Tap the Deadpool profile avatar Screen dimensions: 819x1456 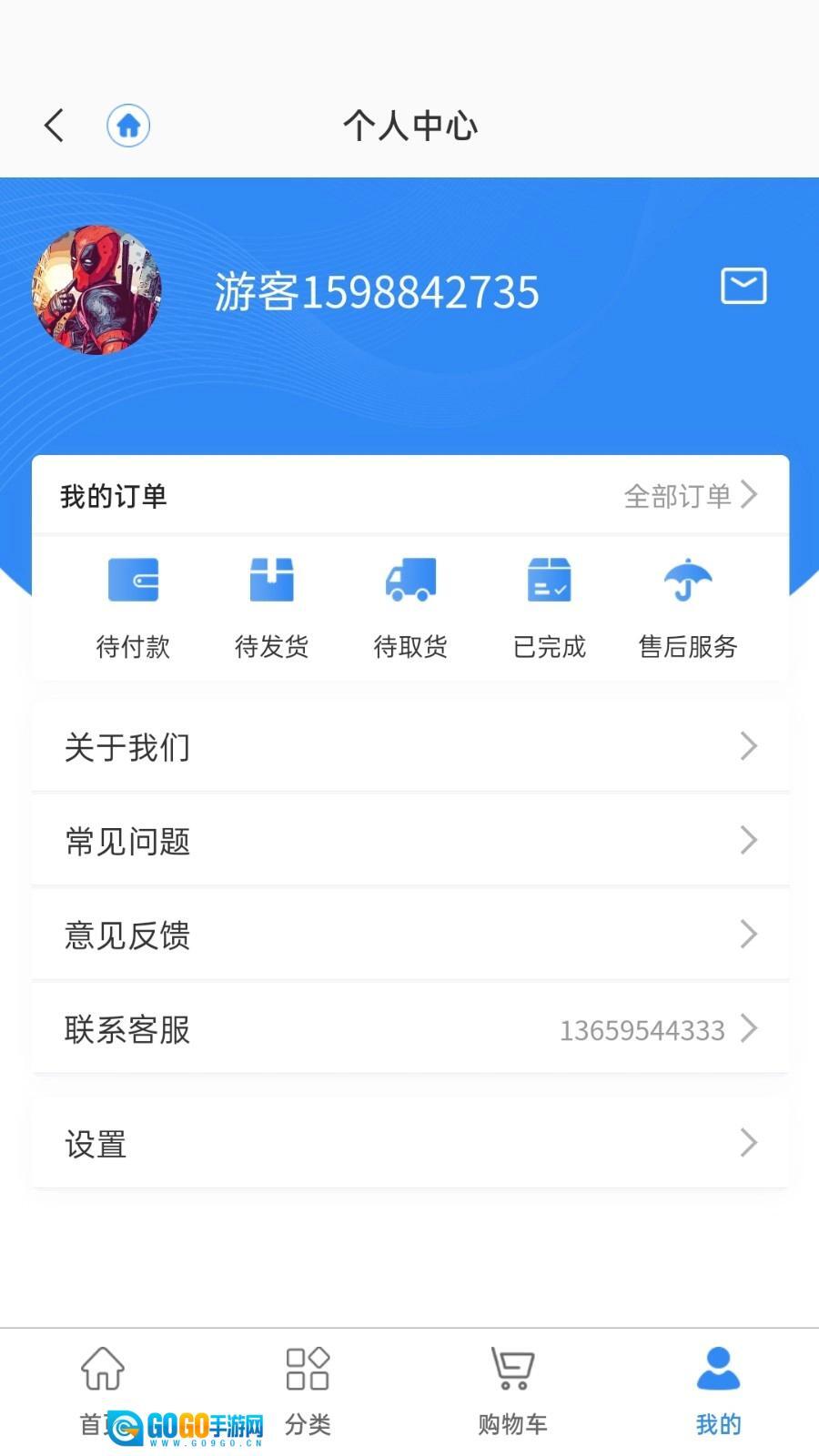(96, 290)
